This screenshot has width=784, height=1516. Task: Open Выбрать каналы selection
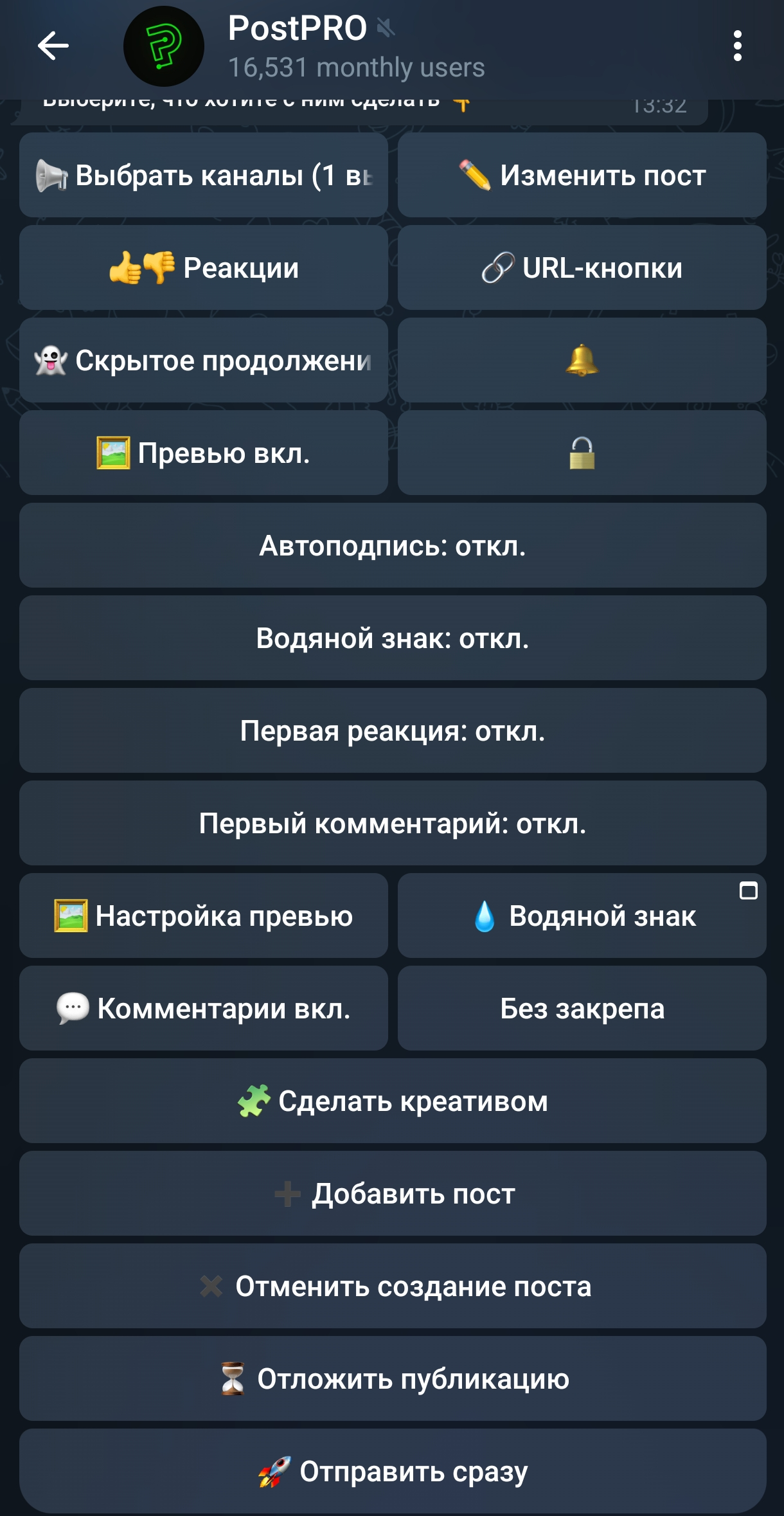(x=203, y=175)
